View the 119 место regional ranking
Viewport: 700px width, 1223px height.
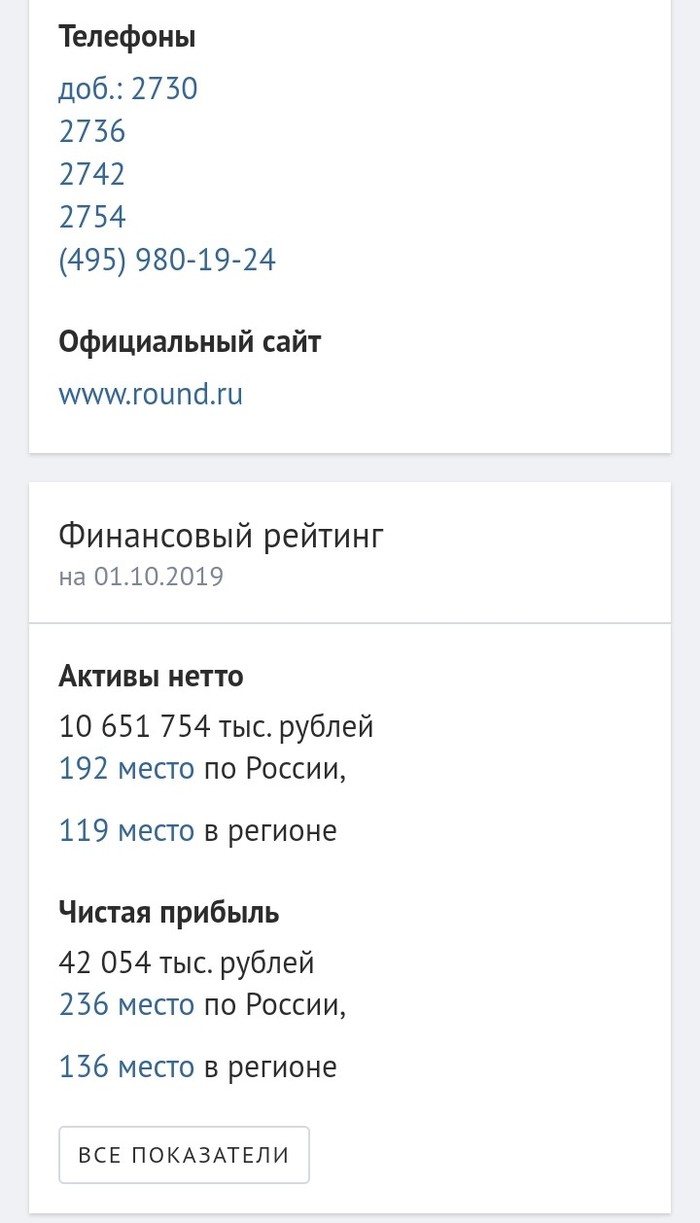click(126, 831)
